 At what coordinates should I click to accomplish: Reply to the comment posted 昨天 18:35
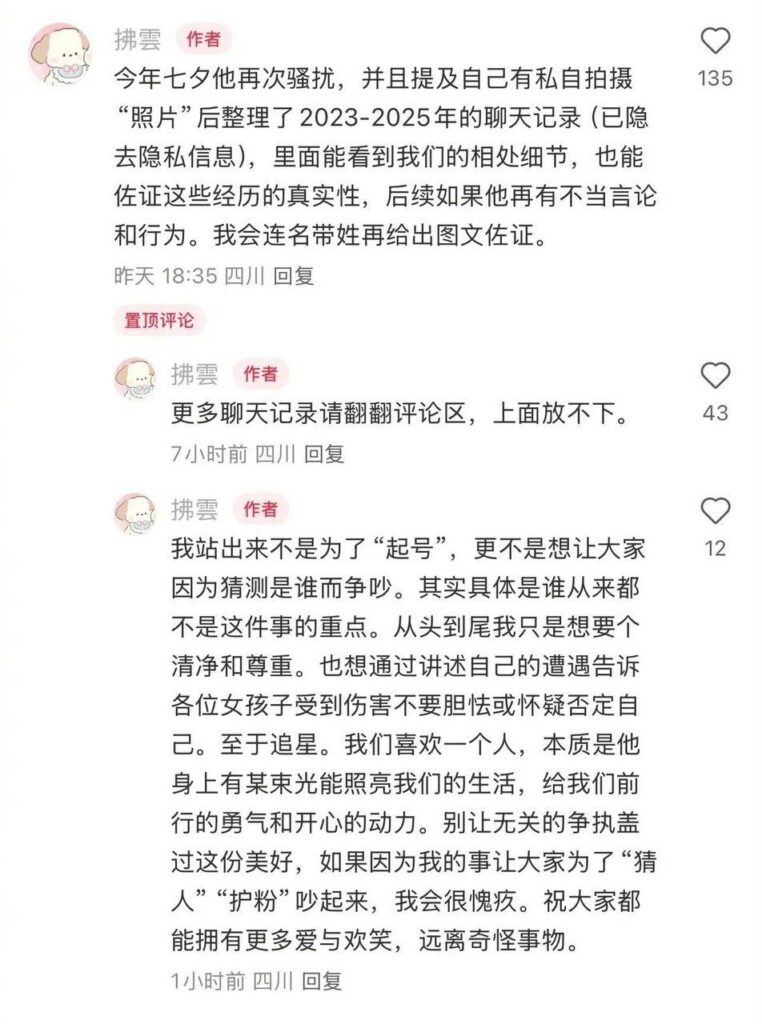[294, 276]
